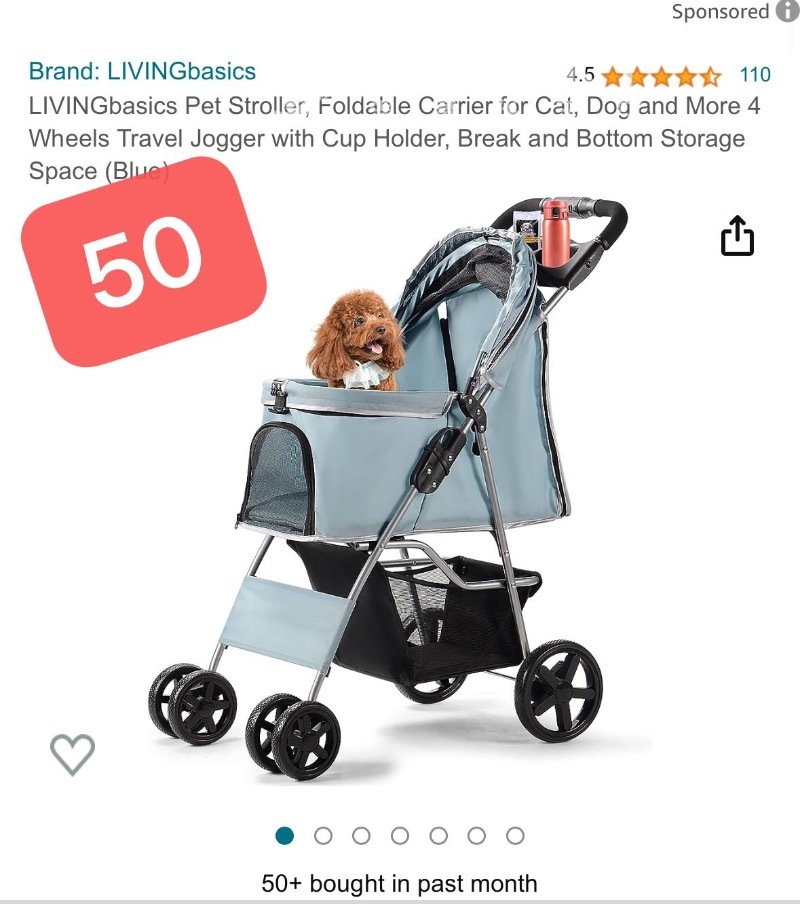The height and width of the screenshot is (924, 800).
Task: Add the stroller to wish list heart
Action: click(73, 754)
